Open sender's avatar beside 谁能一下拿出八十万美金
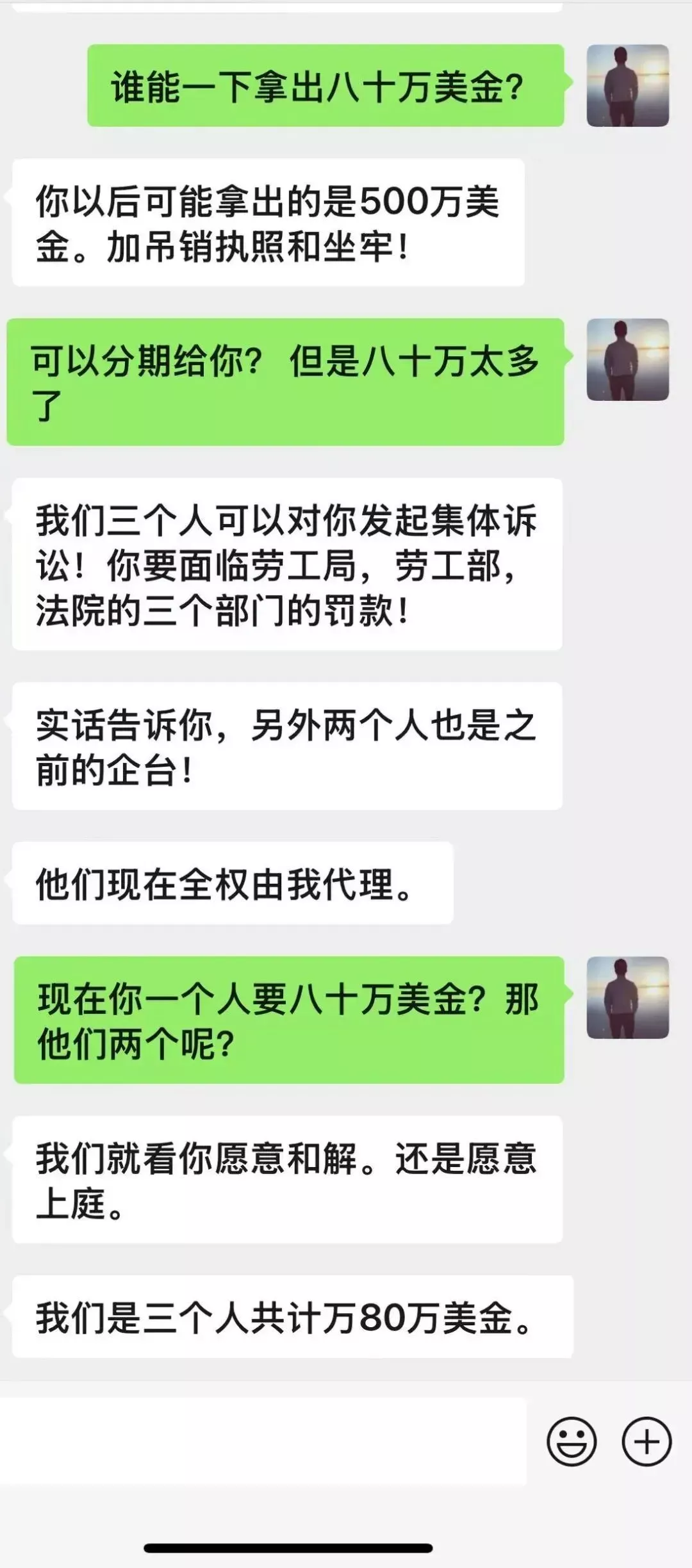This screenshot has width=692, height=1568. coord(627,85)
